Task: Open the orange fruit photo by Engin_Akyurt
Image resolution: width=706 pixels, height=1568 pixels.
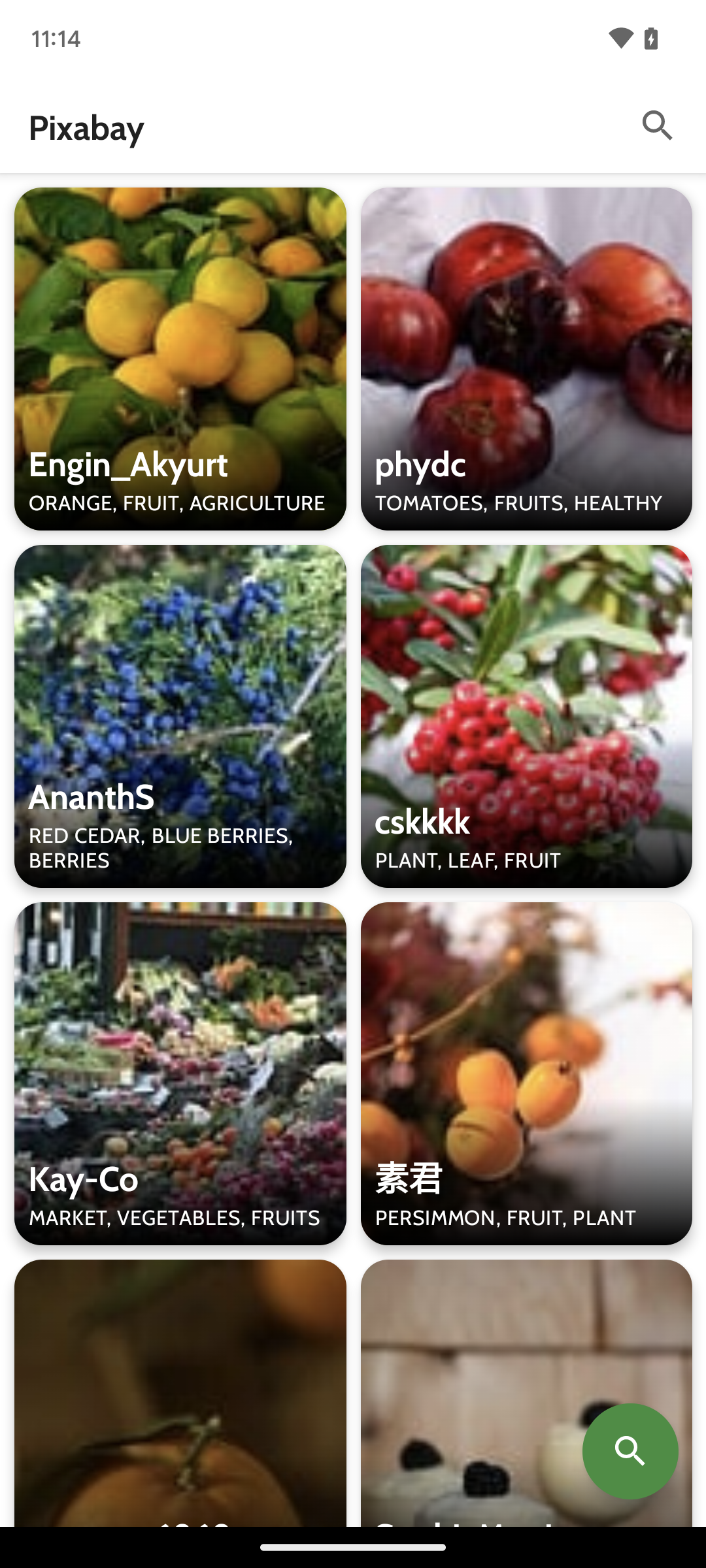Action: click(180, 327)
